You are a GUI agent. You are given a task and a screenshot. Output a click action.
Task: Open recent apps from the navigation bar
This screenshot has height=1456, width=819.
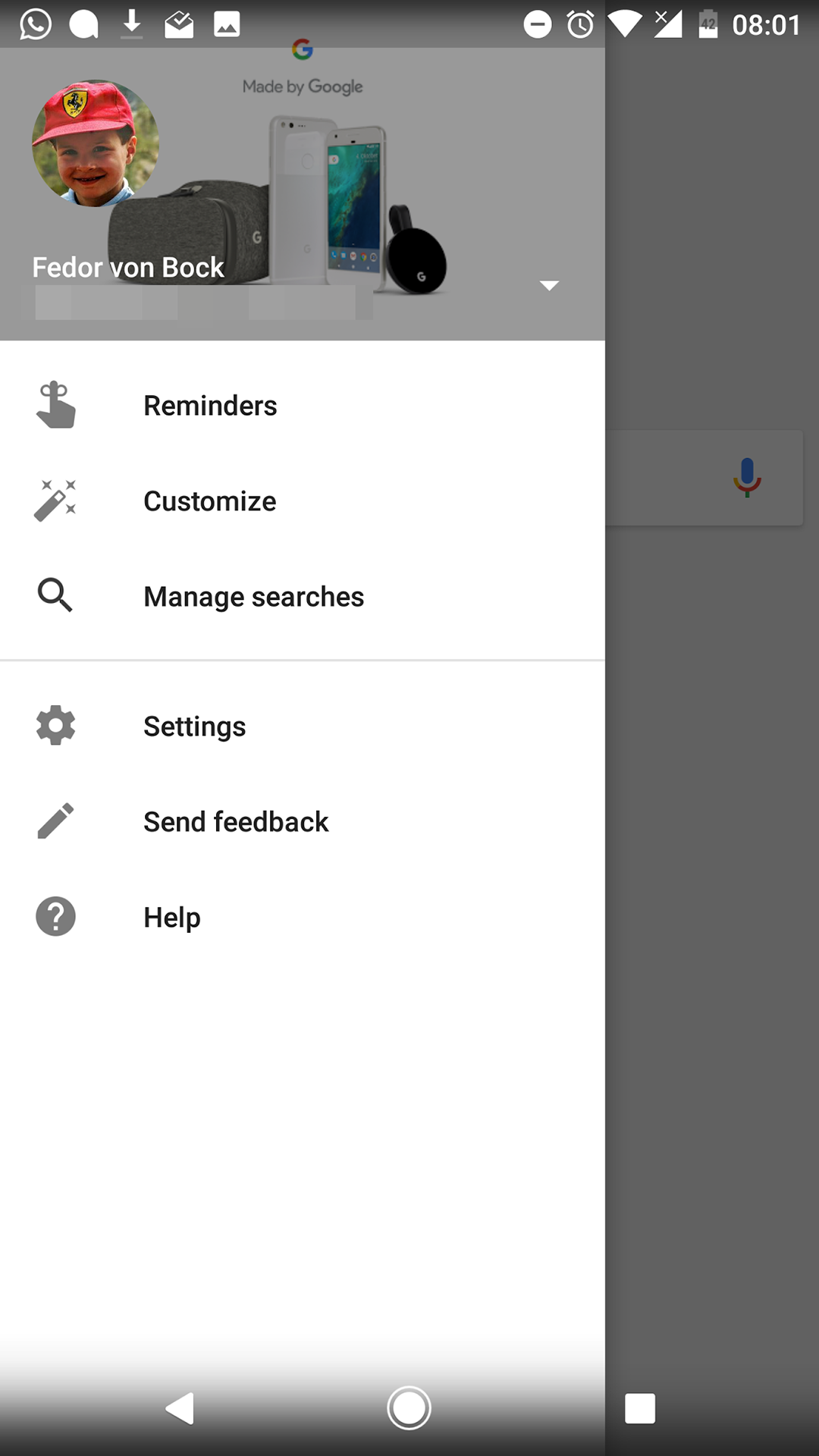point(640,1408)
